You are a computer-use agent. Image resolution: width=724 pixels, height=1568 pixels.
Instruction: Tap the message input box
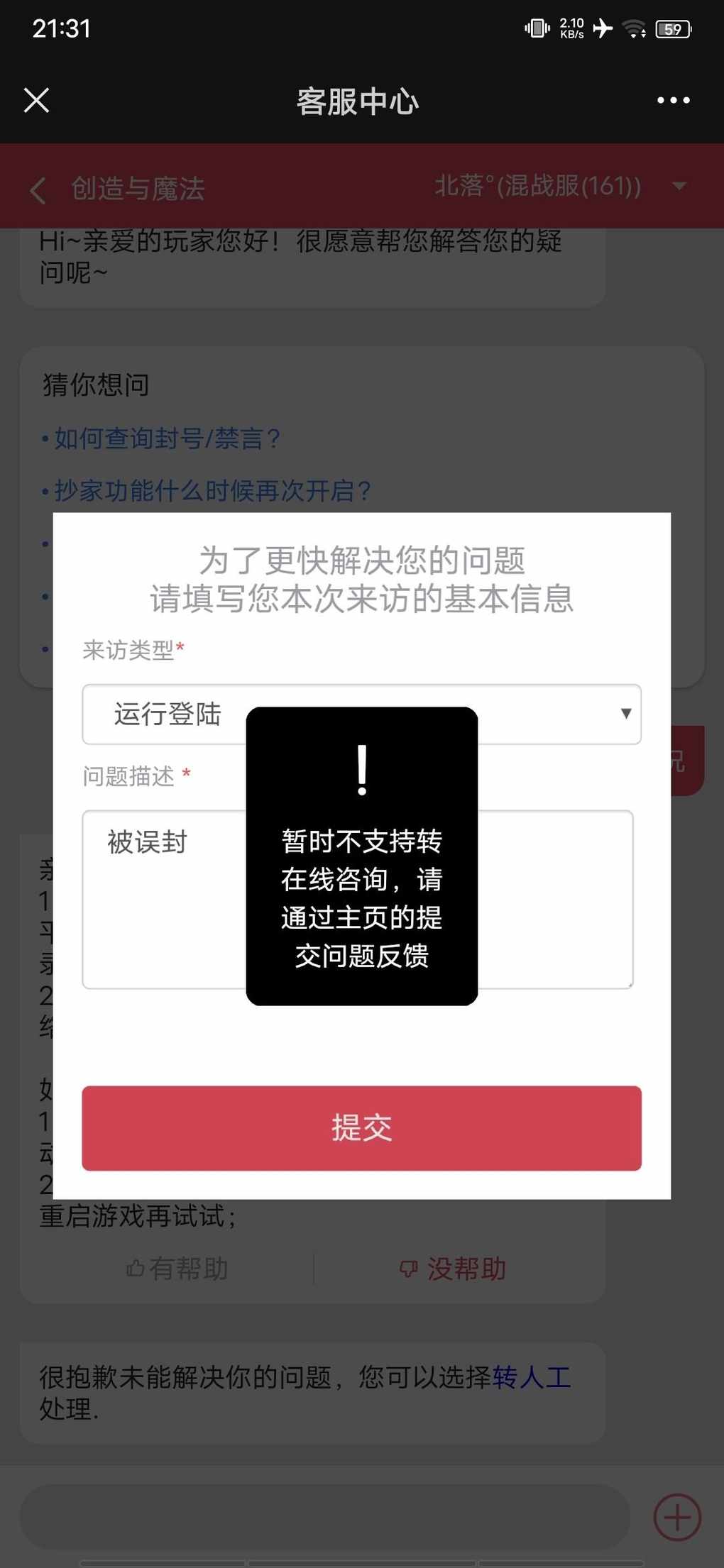point(325,1517)
